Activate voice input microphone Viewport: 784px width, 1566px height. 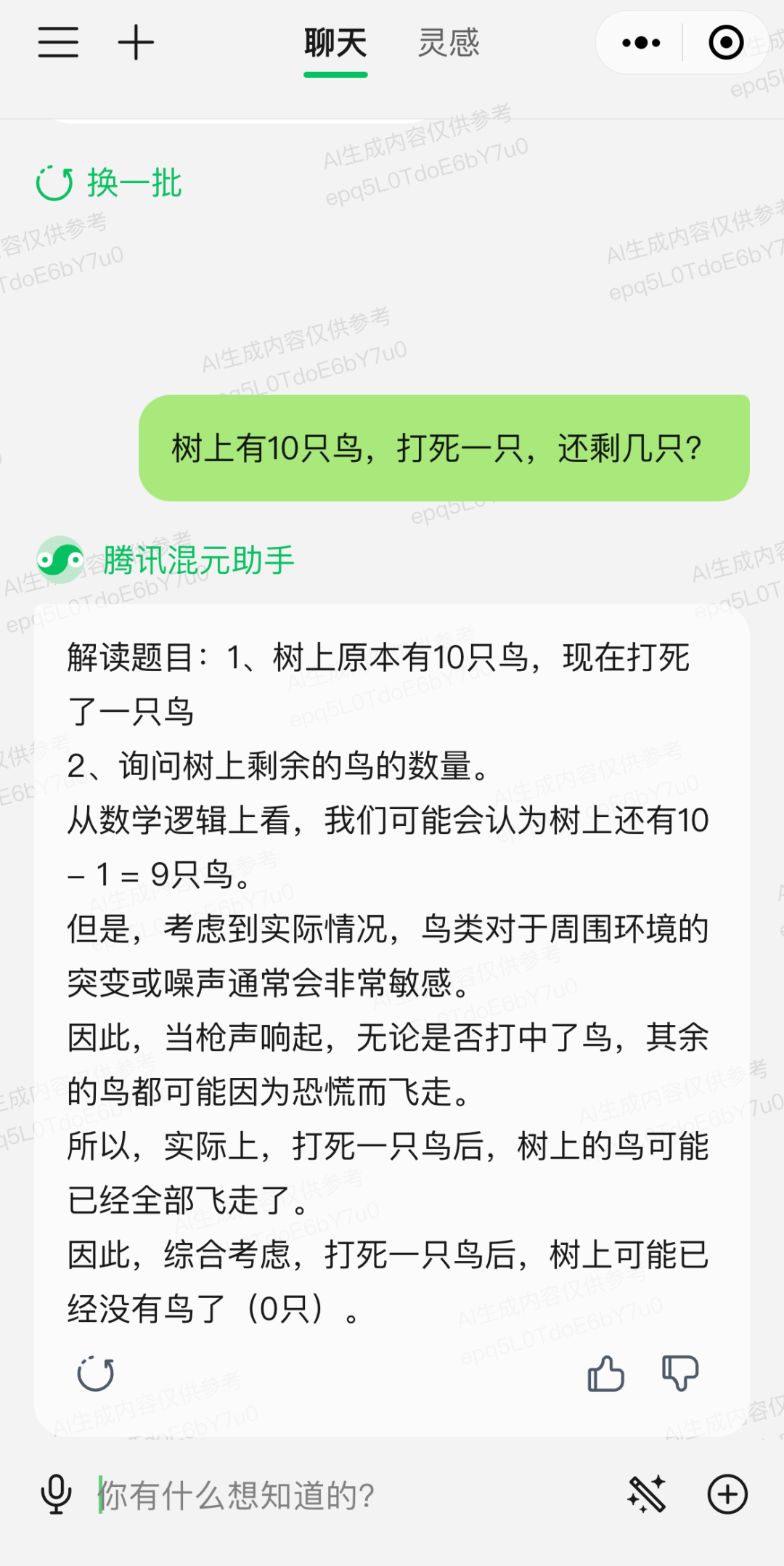tap(56, 1494)
